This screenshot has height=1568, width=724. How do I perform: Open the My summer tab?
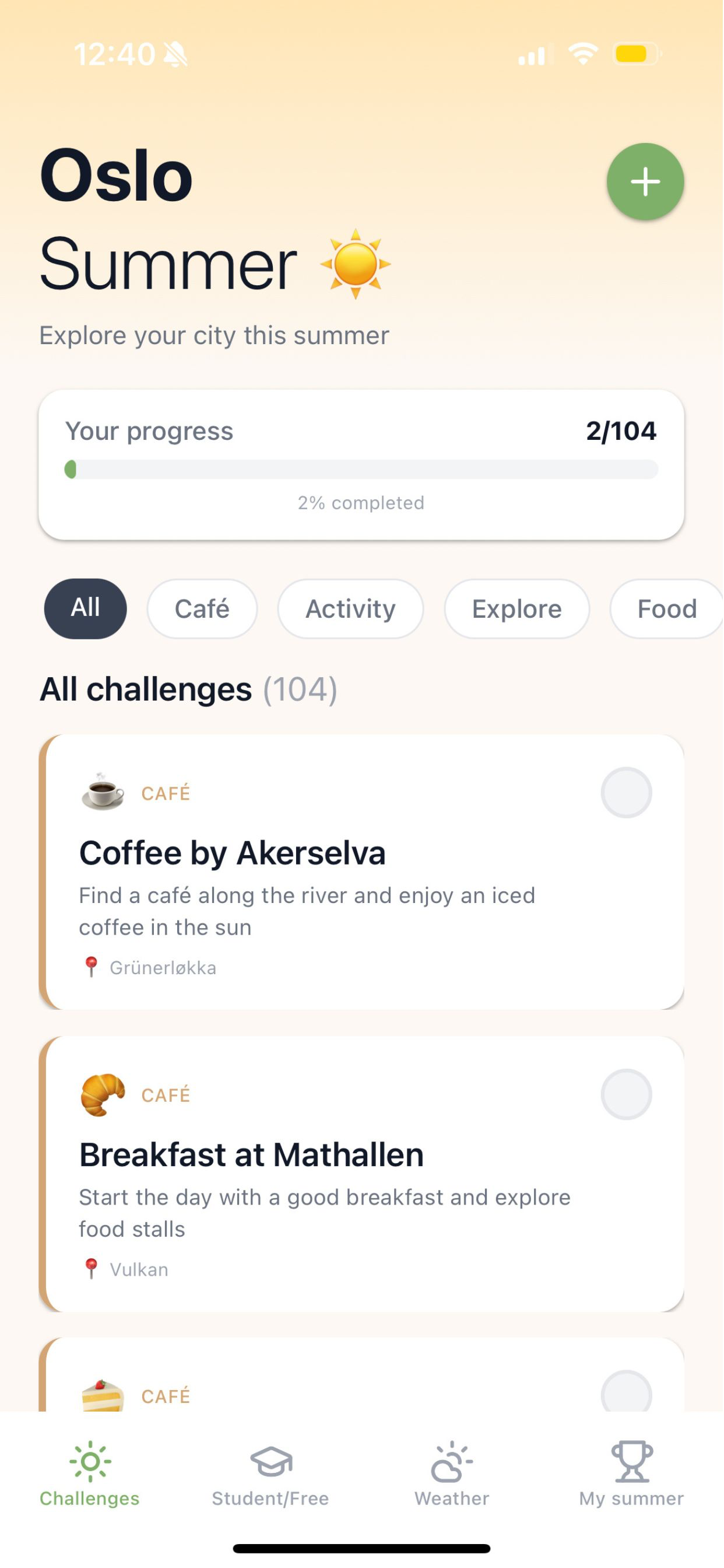[631, 1473]
